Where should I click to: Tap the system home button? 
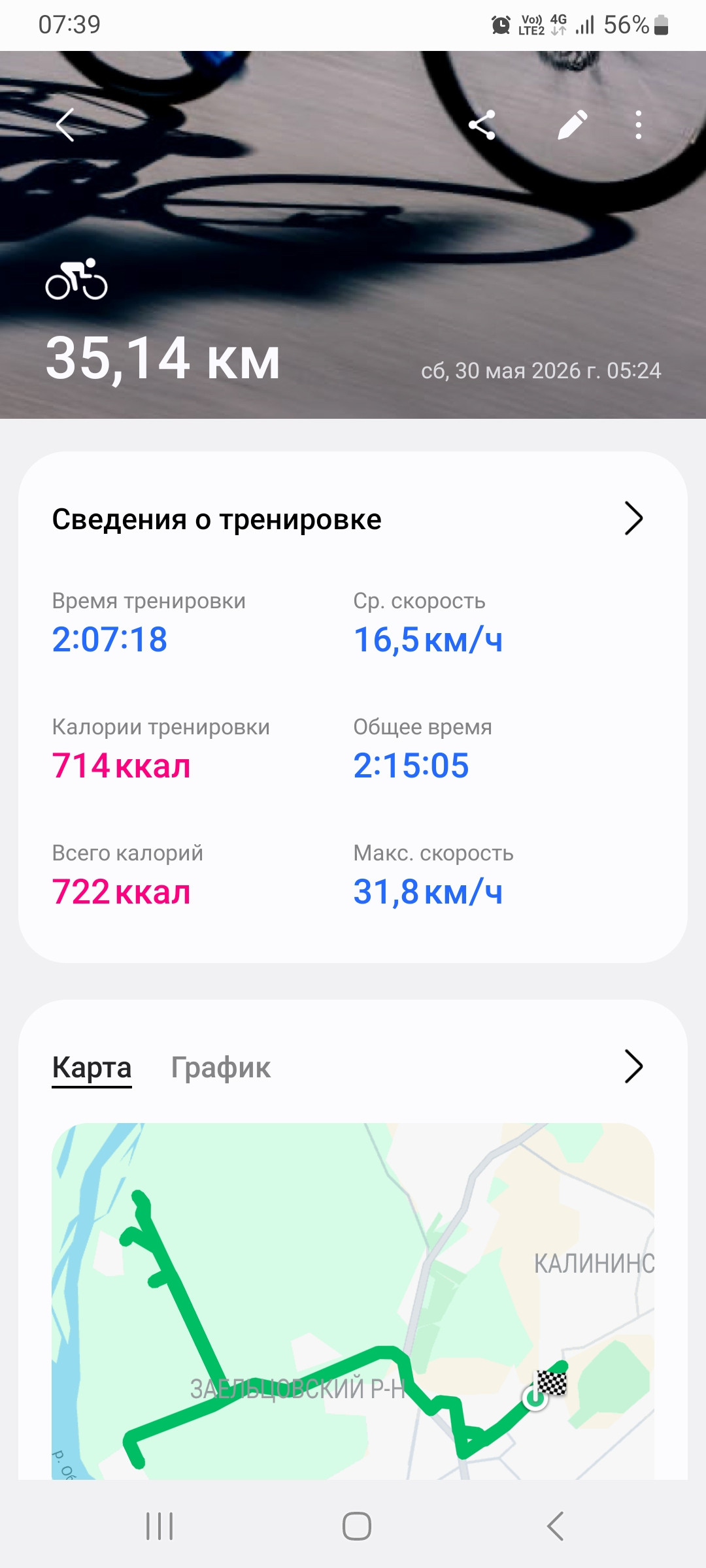(x=357, y=1526)
